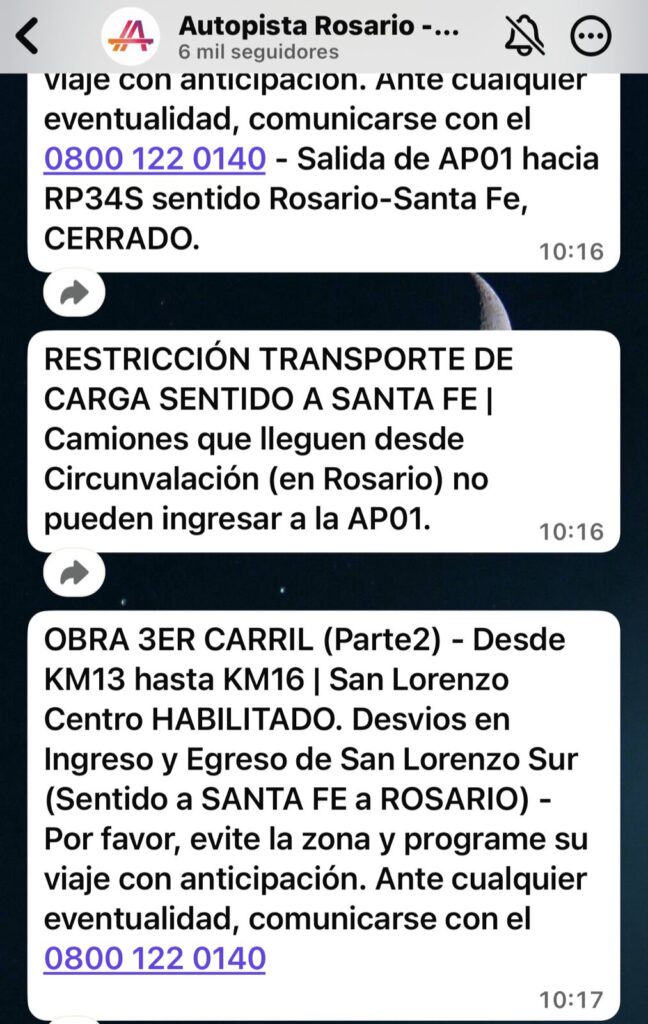The height and width of the screenshot is (1024, 648).
Task: Tap the phone number in OBRA 3ER CARRIL message
Action: [x=155, y=958]
